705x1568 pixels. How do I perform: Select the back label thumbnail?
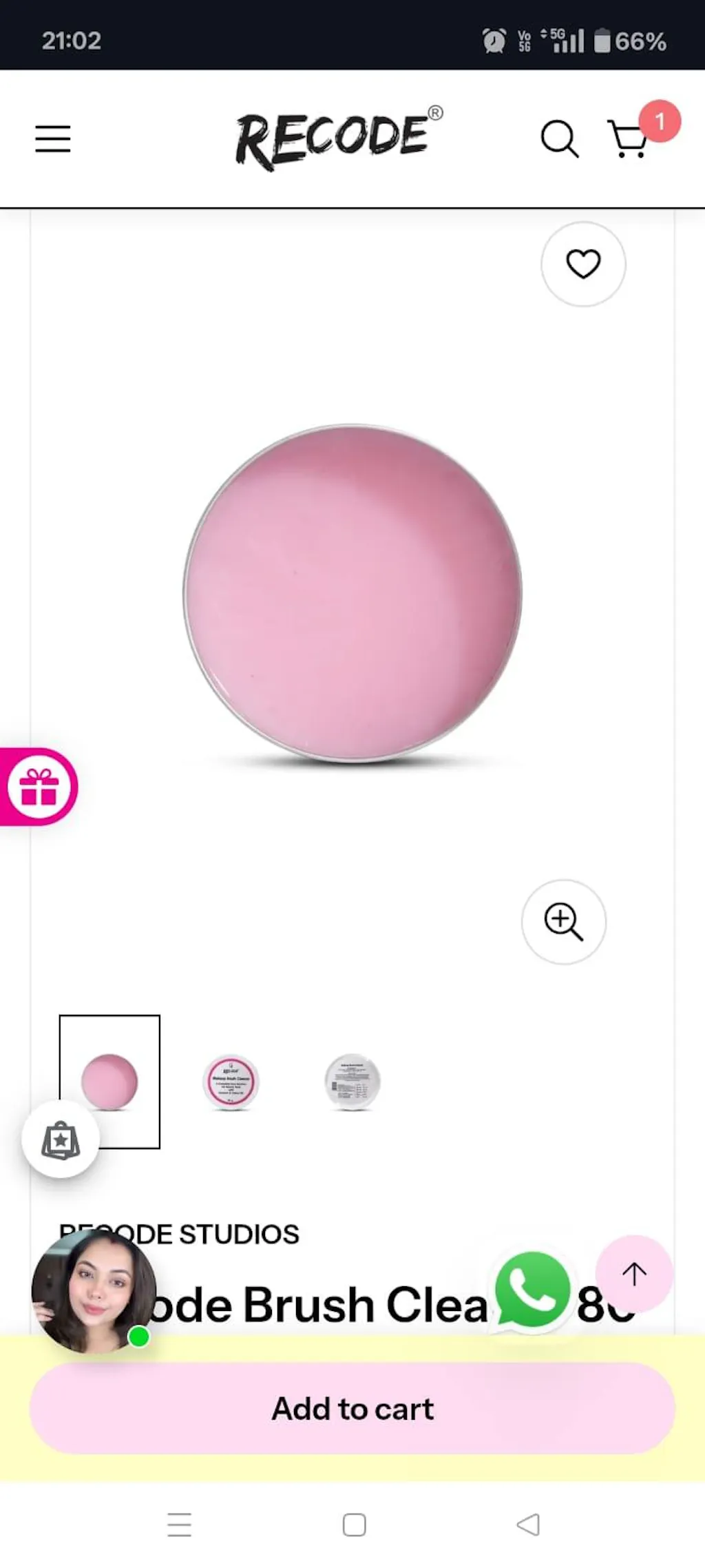point(352,1082)
